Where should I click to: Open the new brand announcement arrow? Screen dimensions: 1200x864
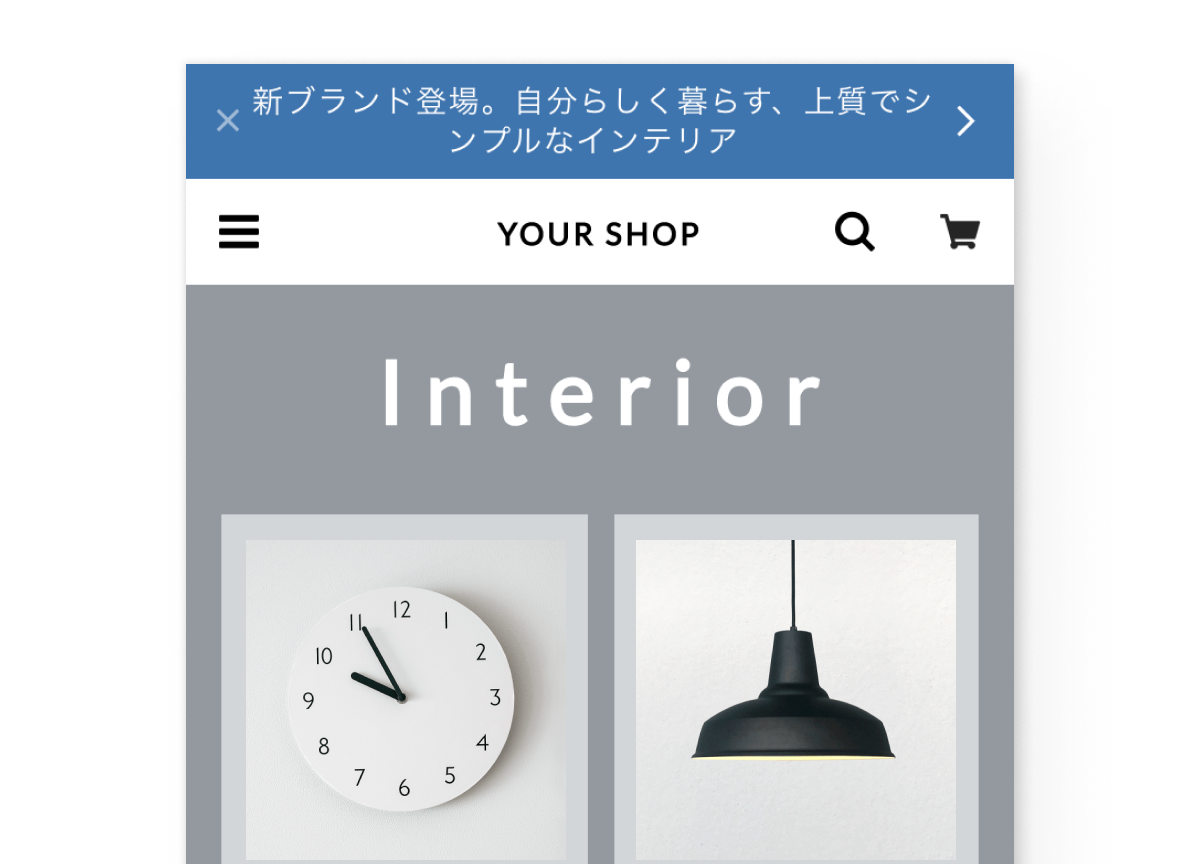pyautogui.click(x=965, y=122)
